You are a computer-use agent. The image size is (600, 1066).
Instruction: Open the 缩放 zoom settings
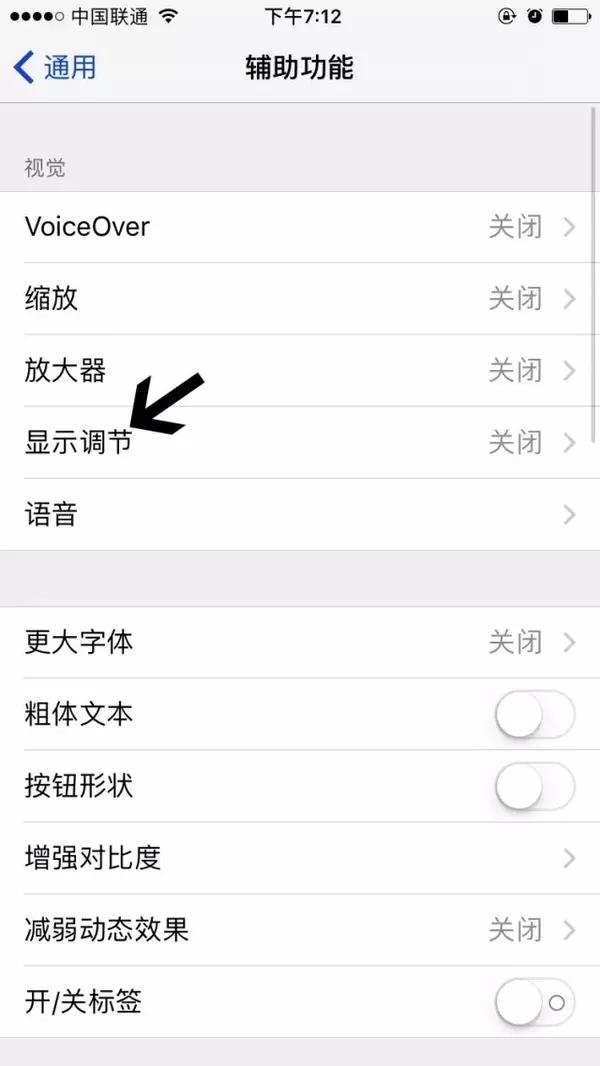[300, 298]
